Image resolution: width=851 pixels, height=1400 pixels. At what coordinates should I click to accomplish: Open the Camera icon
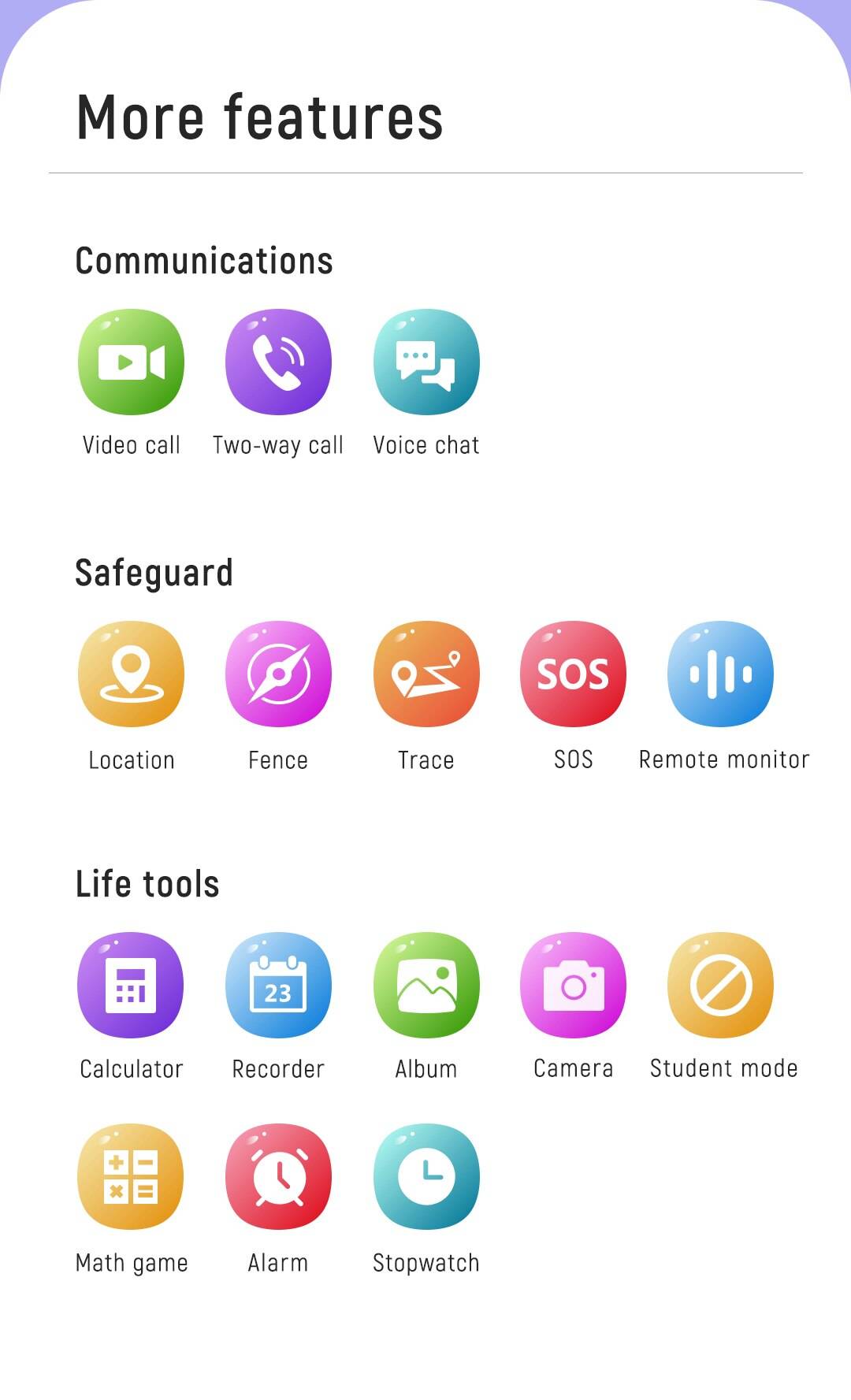click(573, 985)
